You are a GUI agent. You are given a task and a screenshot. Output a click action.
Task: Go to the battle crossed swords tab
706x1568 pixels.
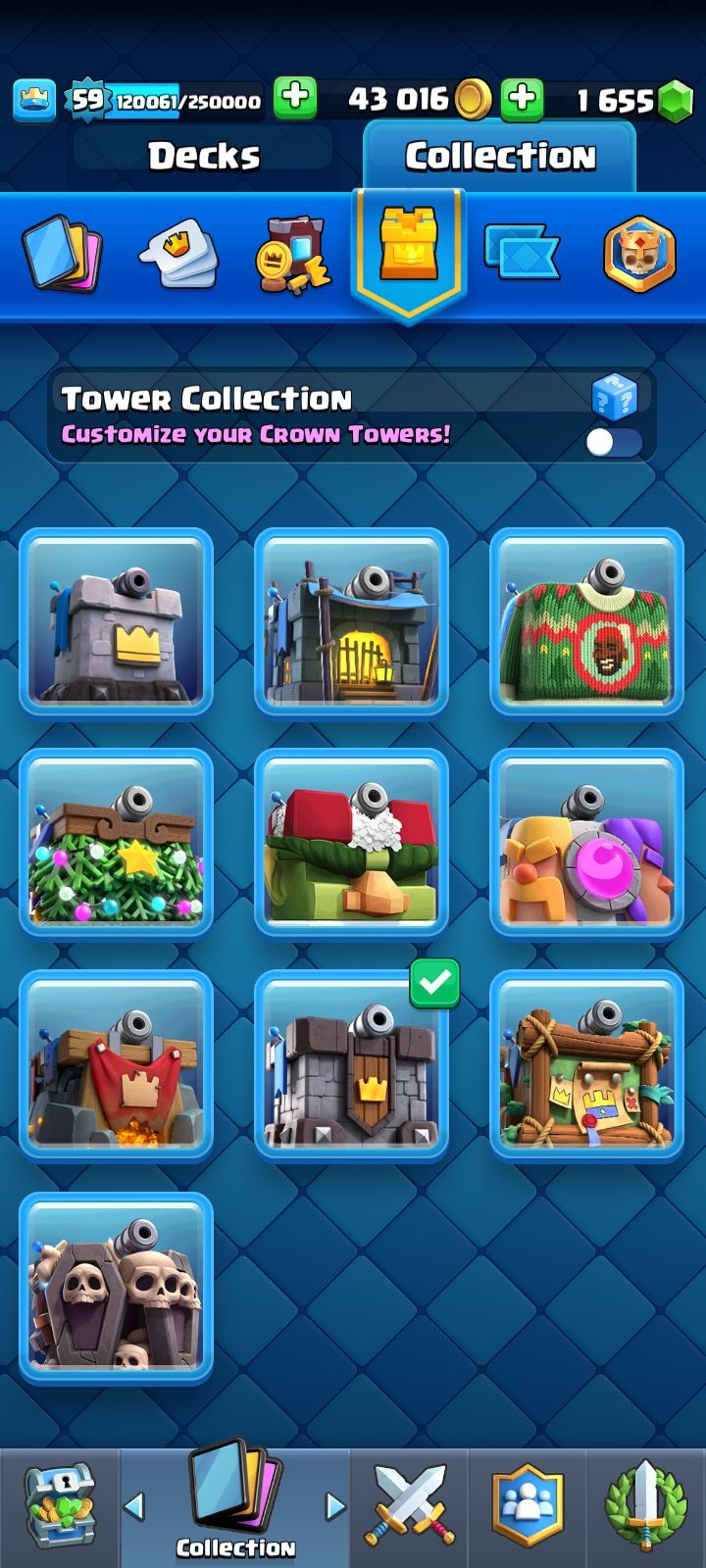[410, 1507]
